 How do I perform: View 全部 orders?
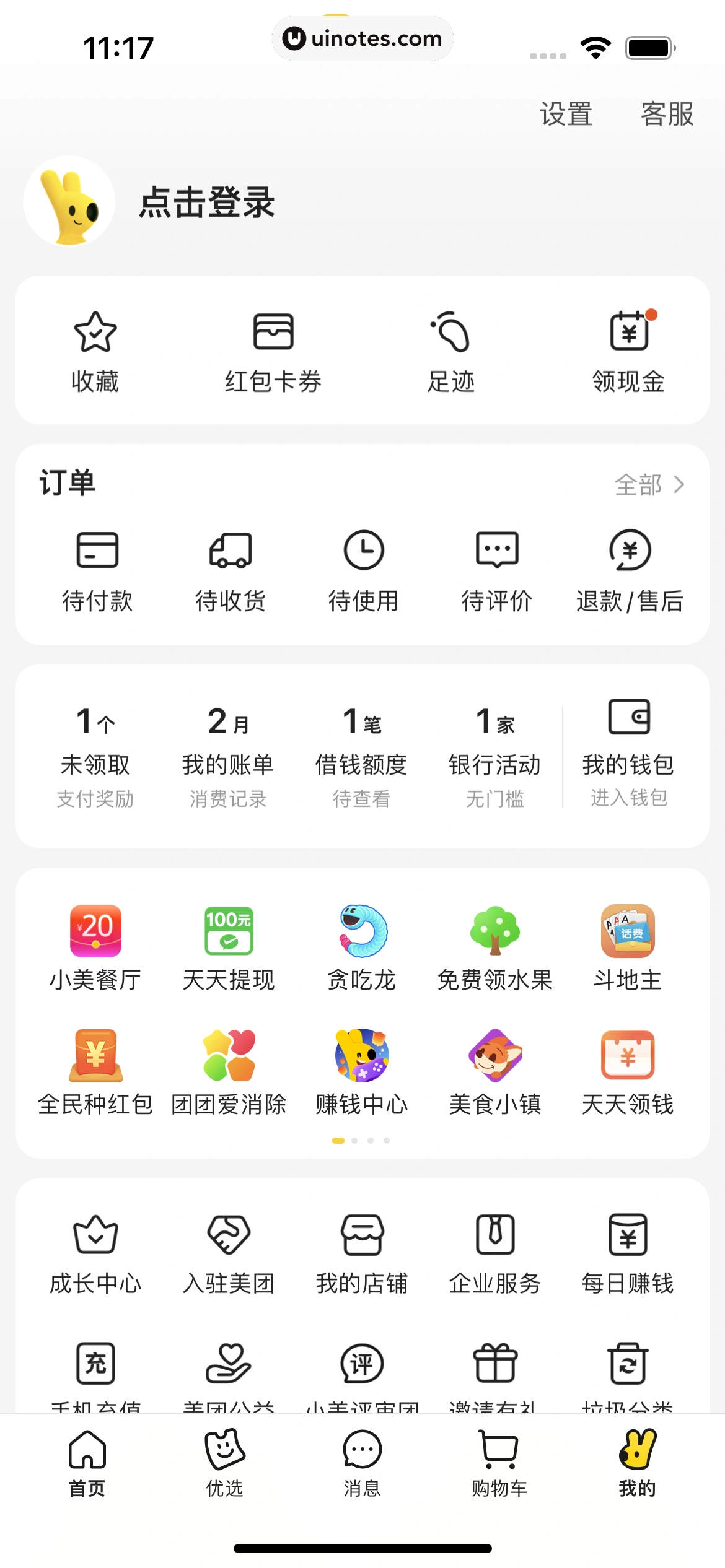(x=648, y=484)
